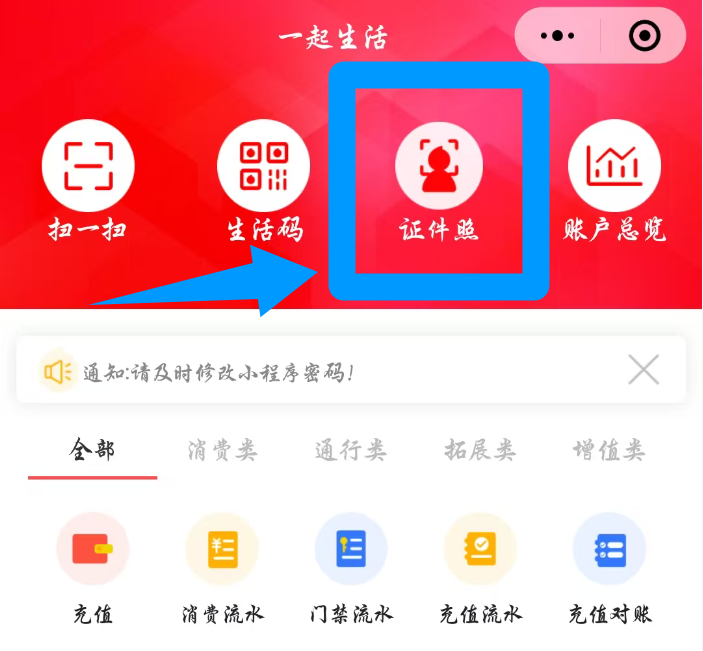Close the mini program via target icon
The width and height of the screenshot is (703, 651).
click(x=645, y=36)
